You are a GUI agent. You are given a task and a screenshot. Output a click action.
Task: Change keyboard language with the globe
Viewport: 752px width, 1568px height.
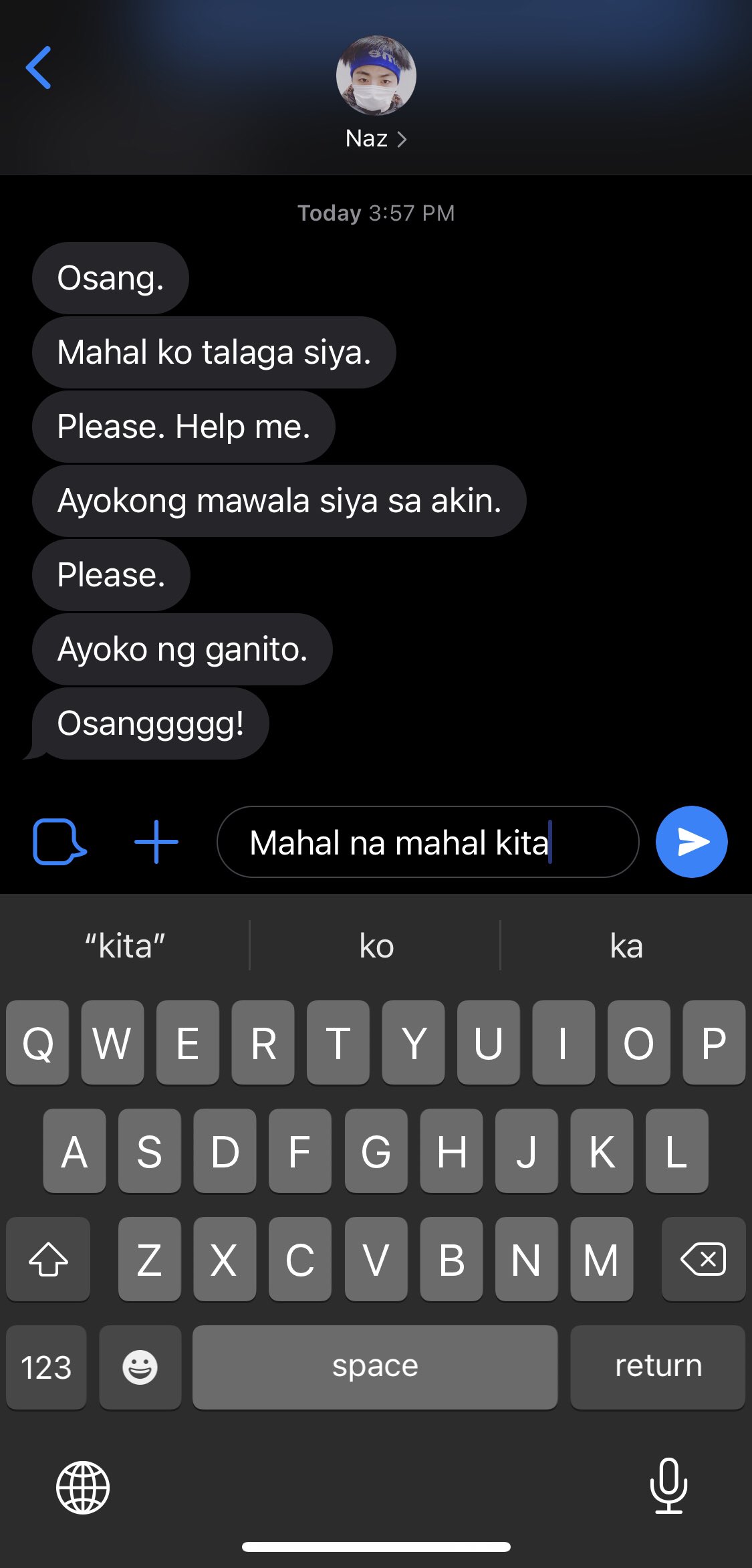(83, 1487)
